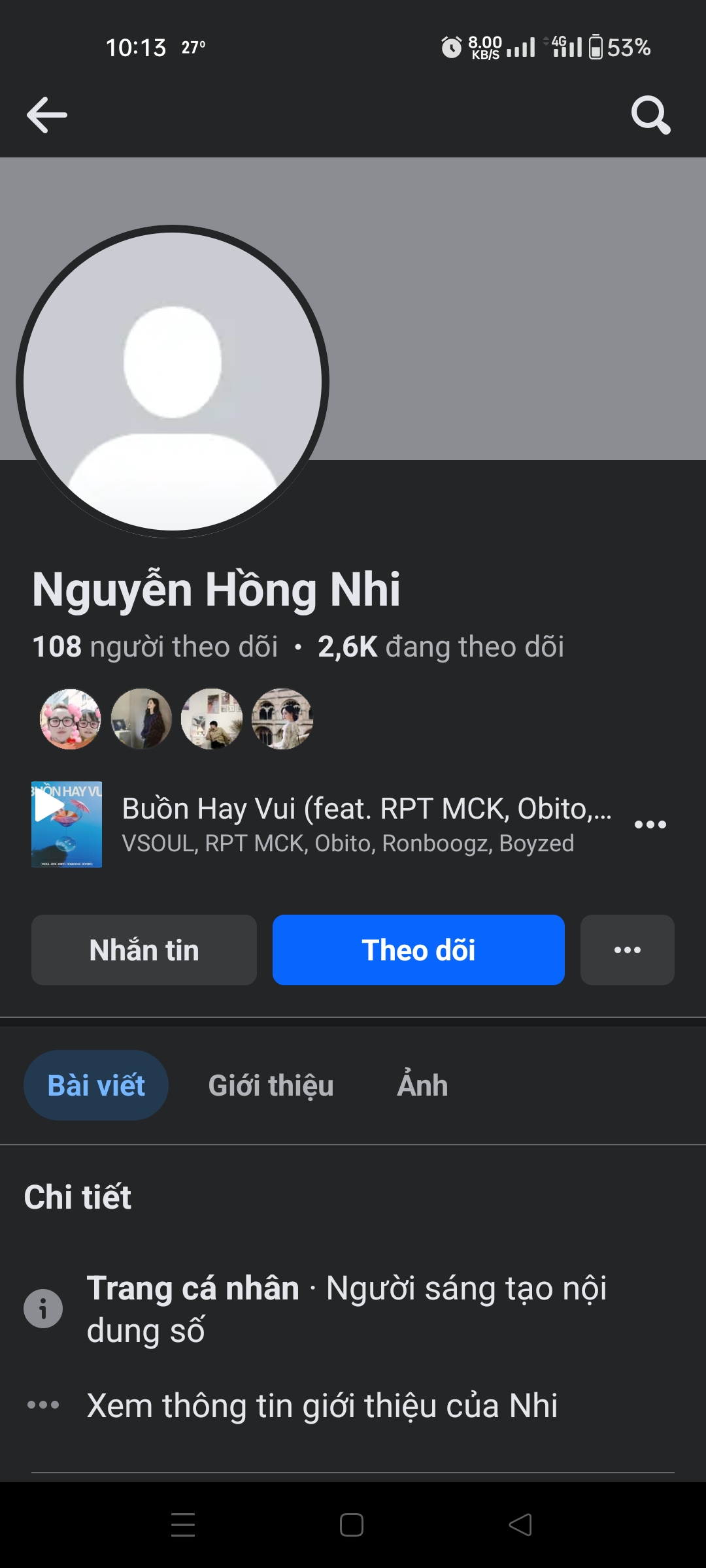
Task: Open more options for the pinned song
Action: [650, 825]
